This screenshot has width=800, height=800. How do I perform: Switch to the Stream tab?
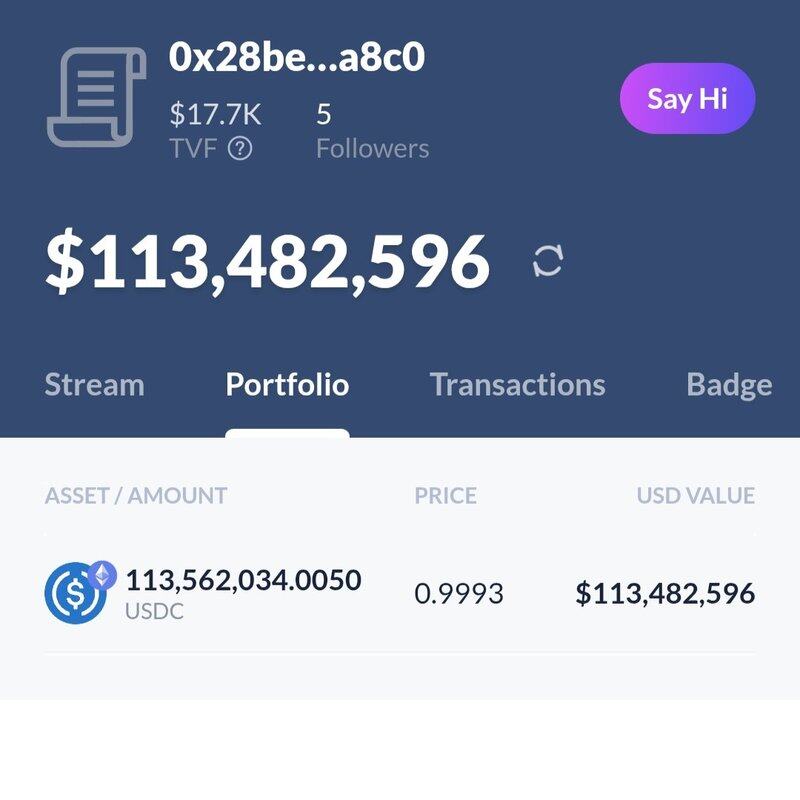[95, 385]
